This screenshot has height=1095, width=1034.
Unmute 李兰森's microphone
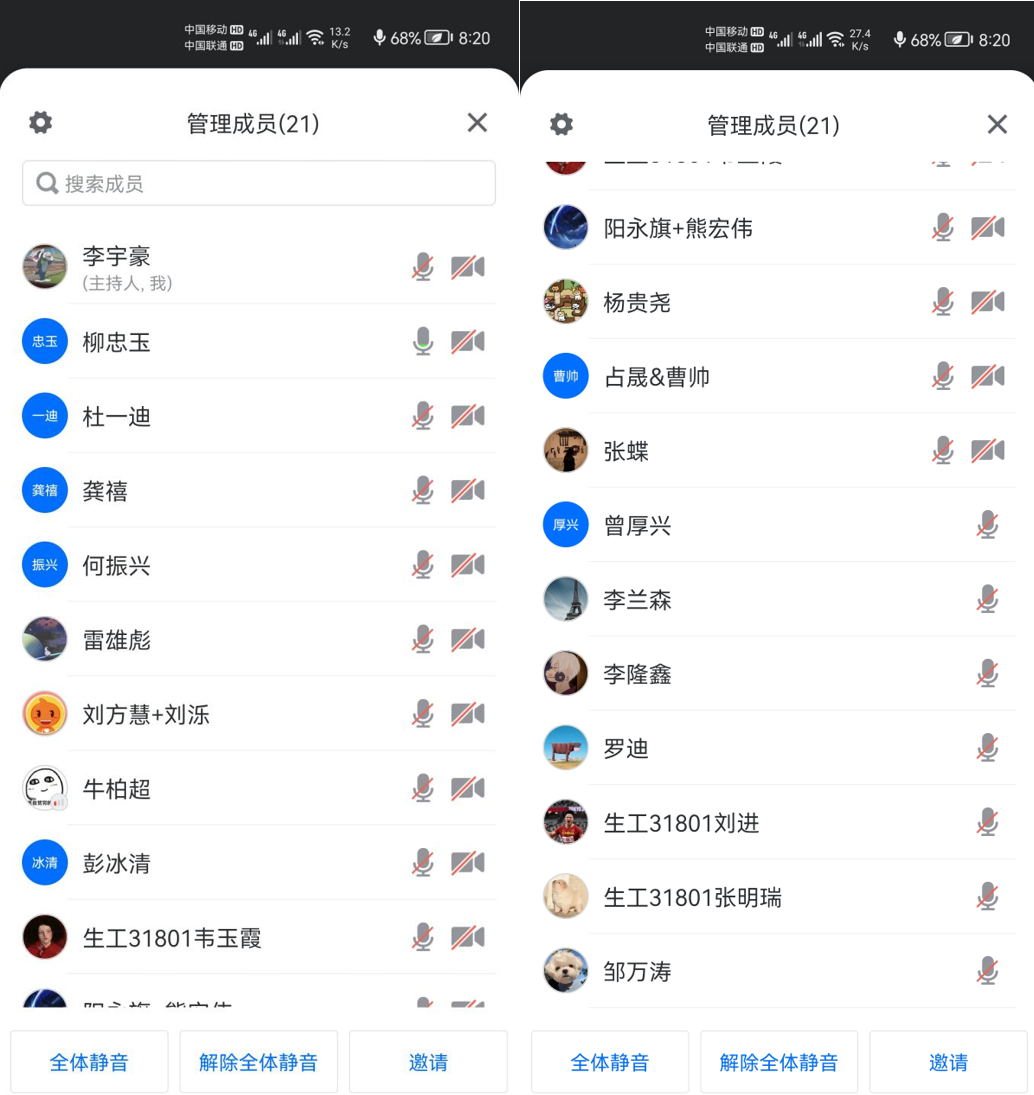click(987, 600)
